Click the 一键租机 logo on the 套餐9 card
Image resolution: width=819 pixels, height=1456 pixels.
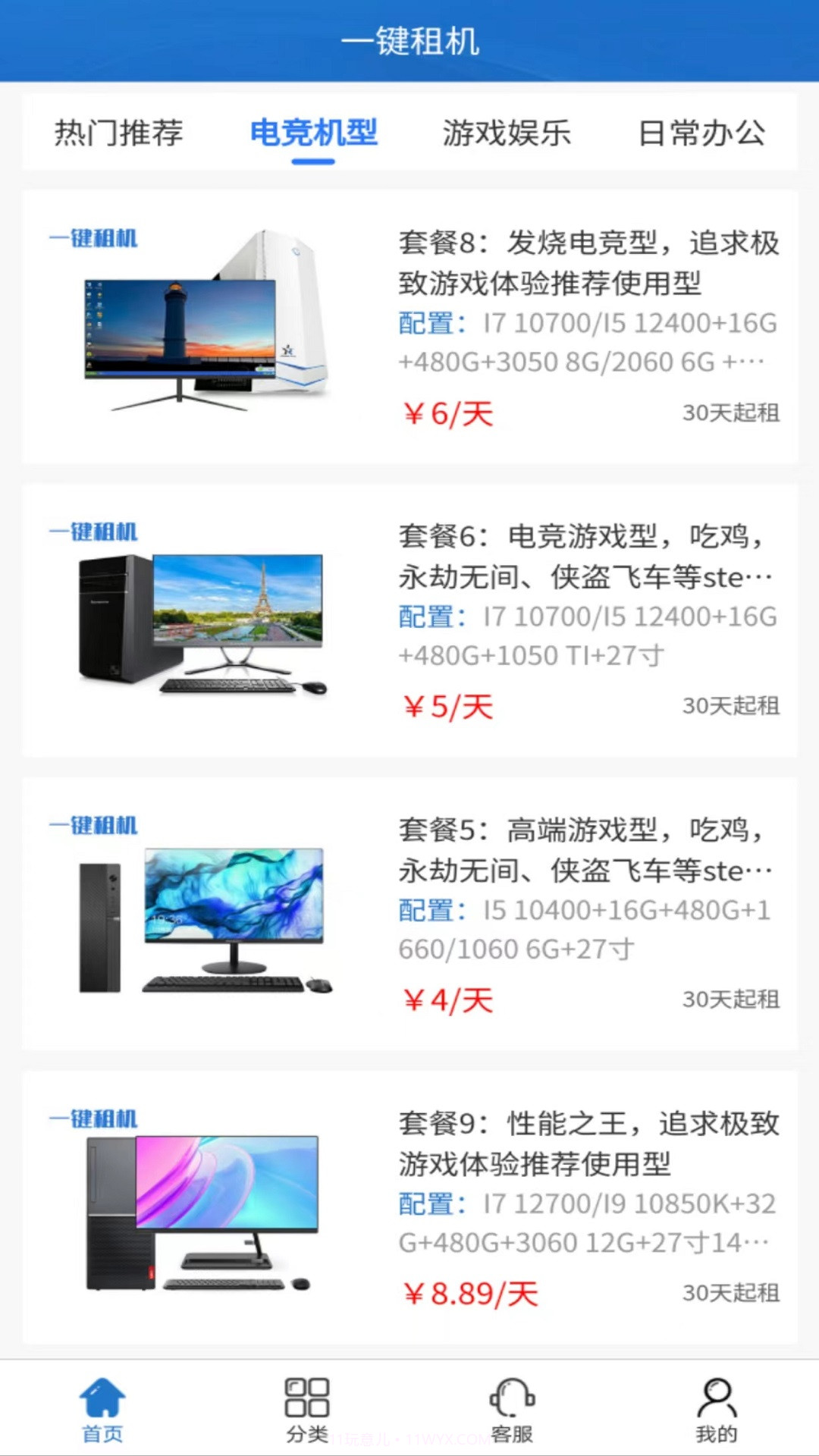(93, 1117)
